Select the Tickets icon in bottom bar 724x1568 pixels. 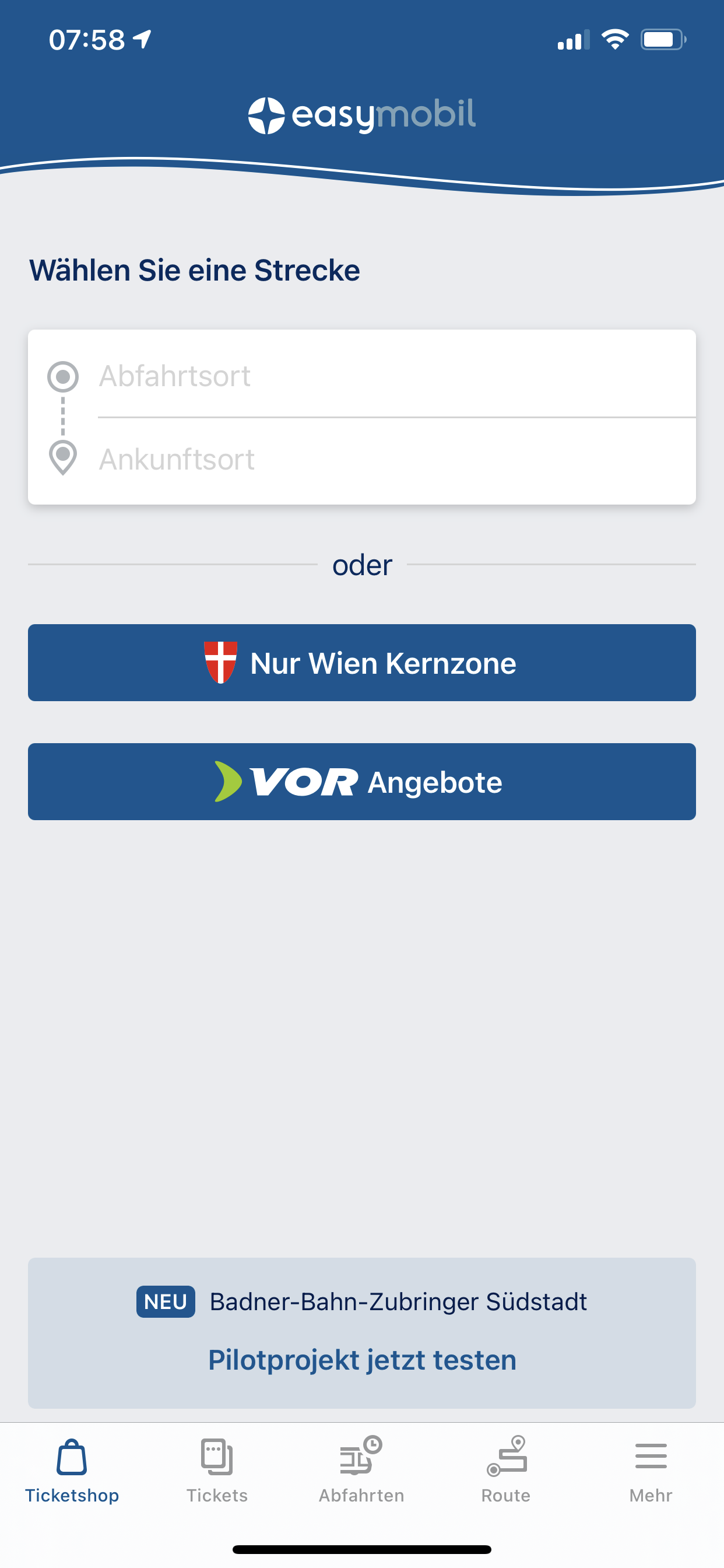click(217, 1455)
